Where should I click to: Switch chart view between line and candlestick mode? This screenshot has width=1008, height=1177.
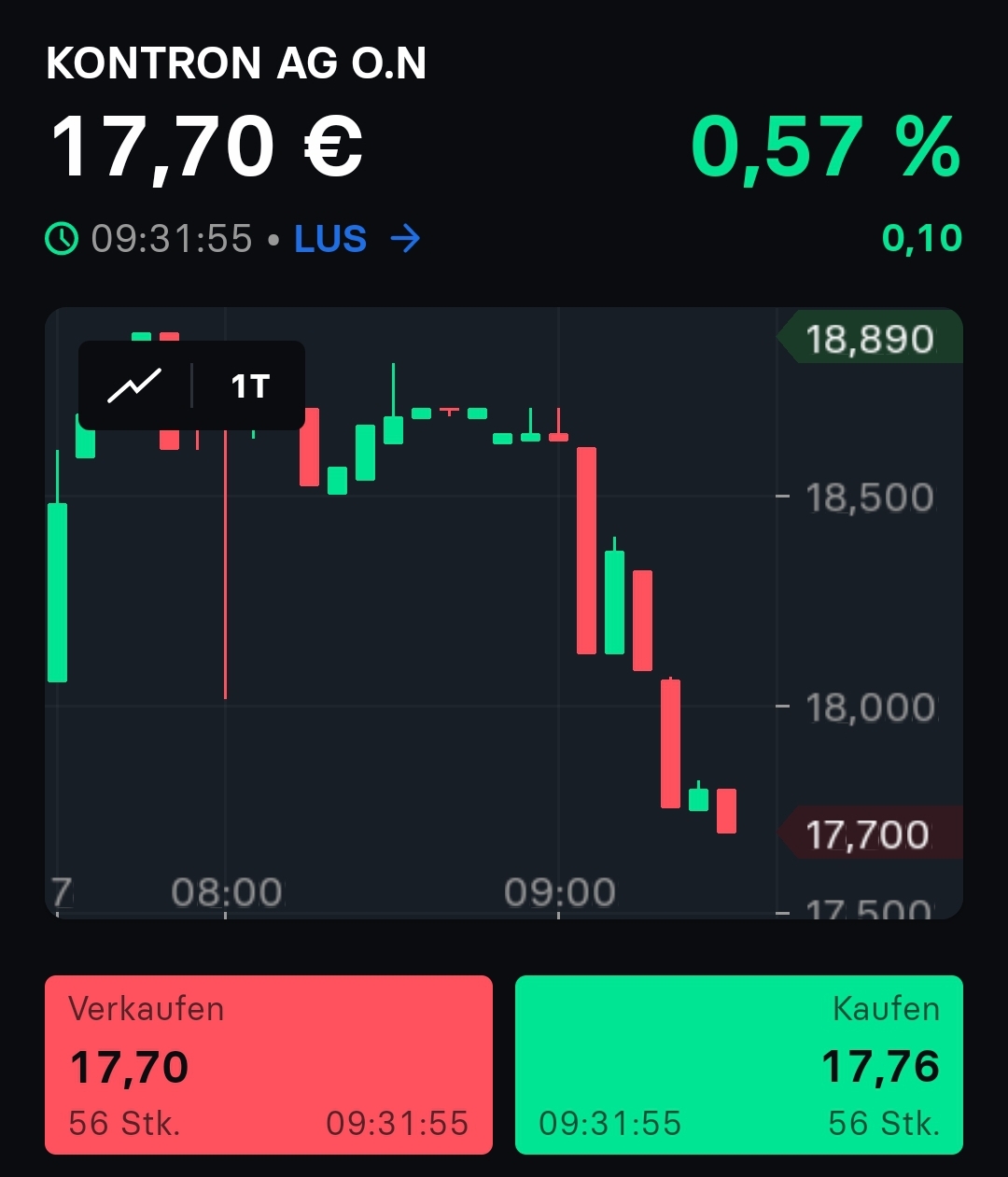tap(136, 385)
